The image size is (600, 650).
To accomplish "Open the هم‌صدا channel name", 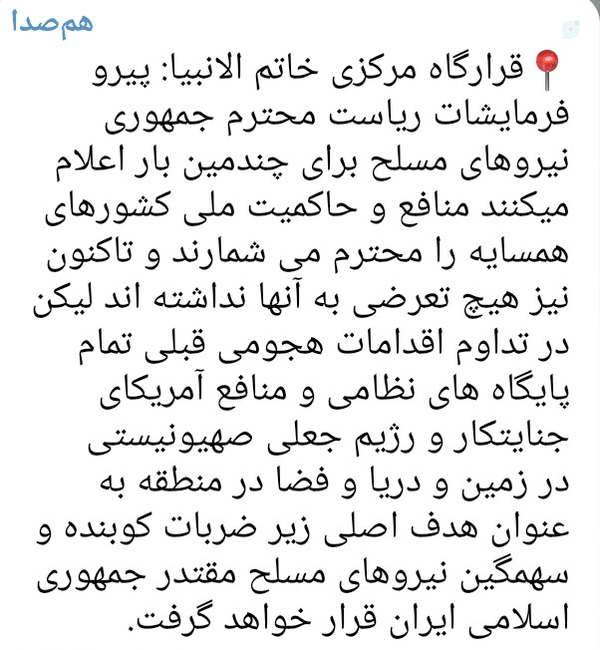I will click(52, 24).
